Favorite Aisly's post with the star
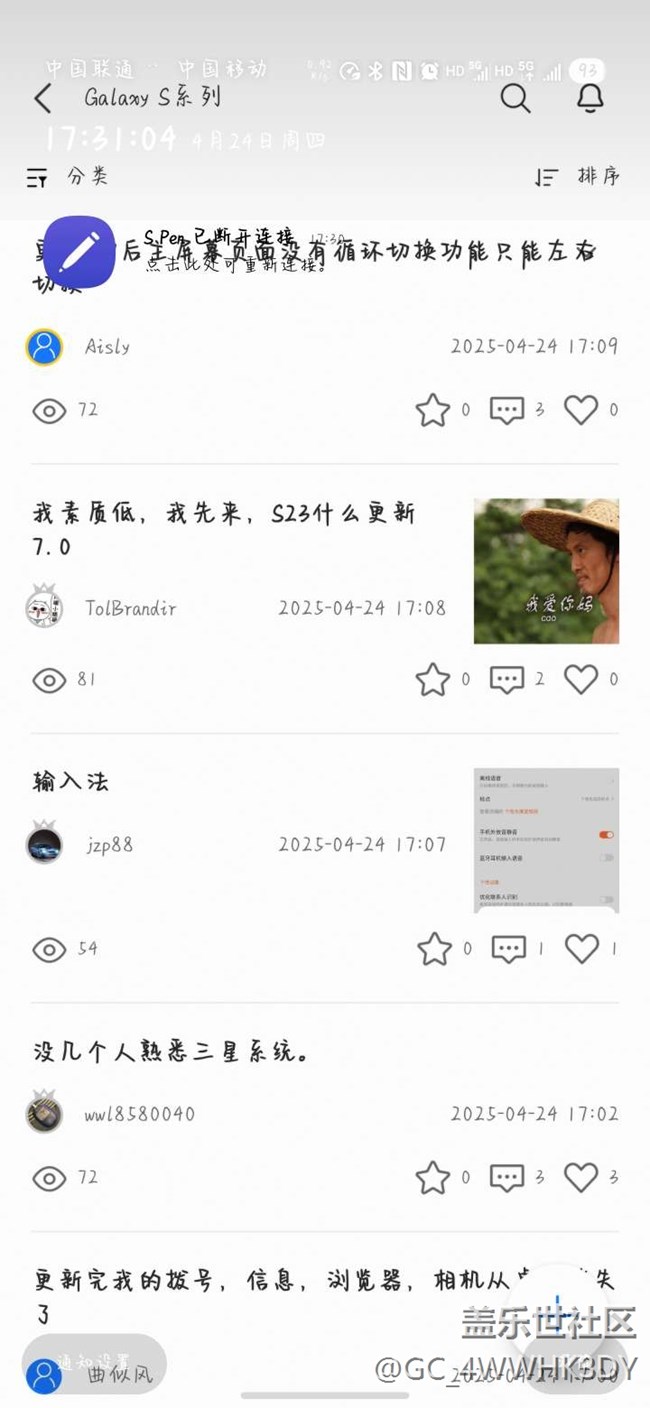This screenshot has width=650, height=1408. pos(433,410)
